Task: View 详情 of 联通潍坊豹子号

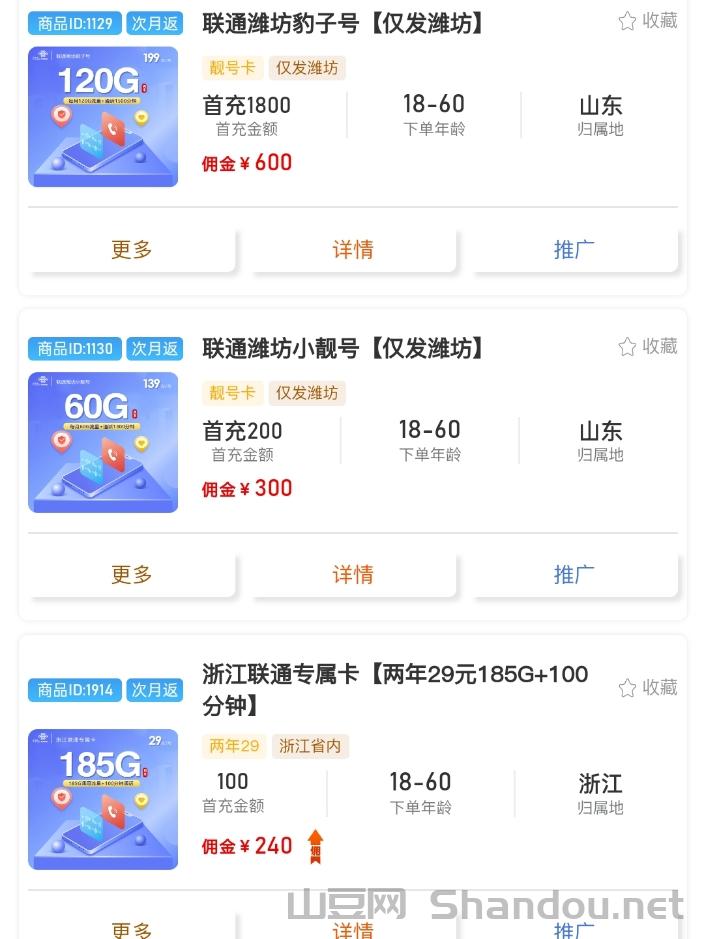Action: click(x=353, y=249)
